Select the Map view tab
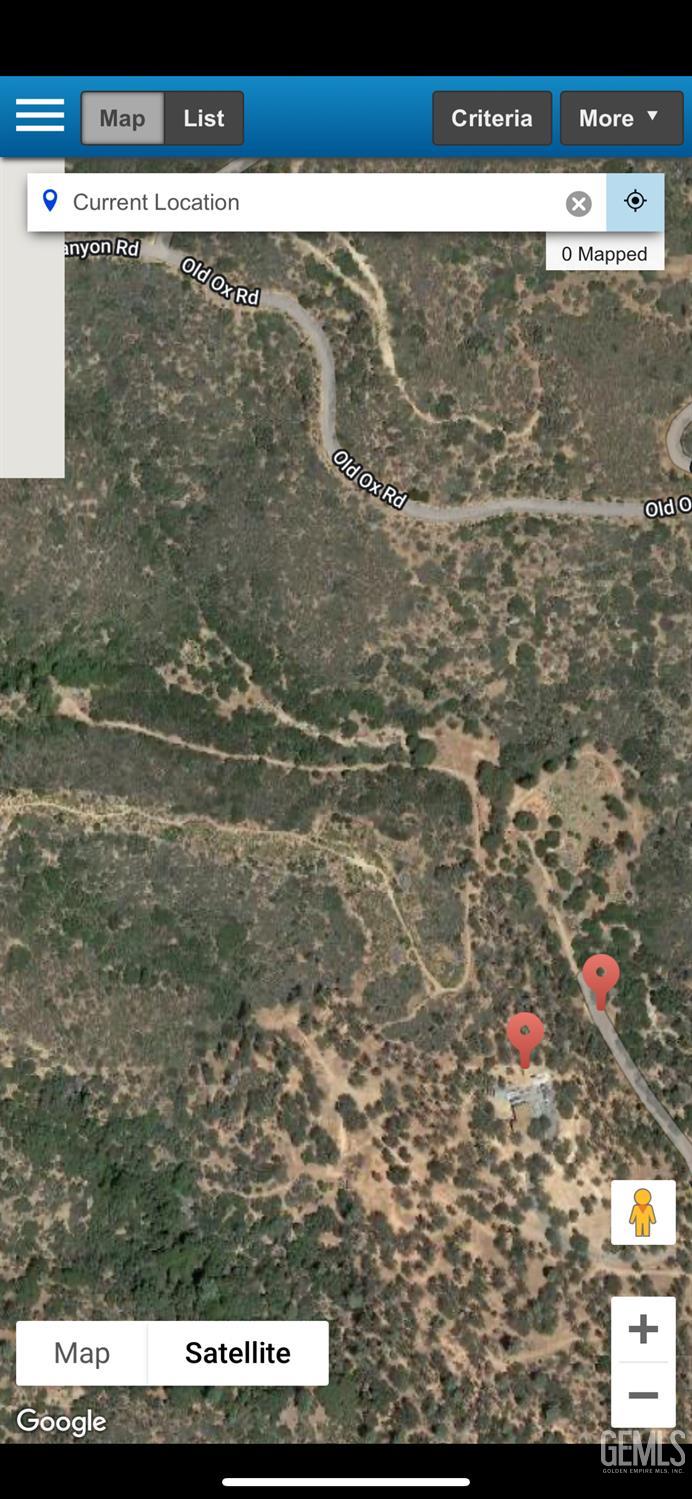This screenshot has height=1499, width=692. (x=122, y=118)
